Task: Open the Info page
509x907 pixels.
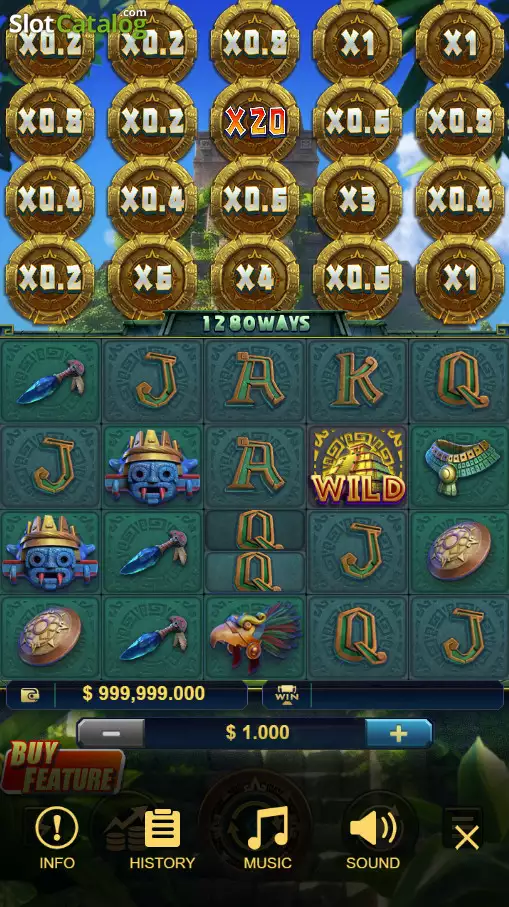Action: (x=57, y=838)
